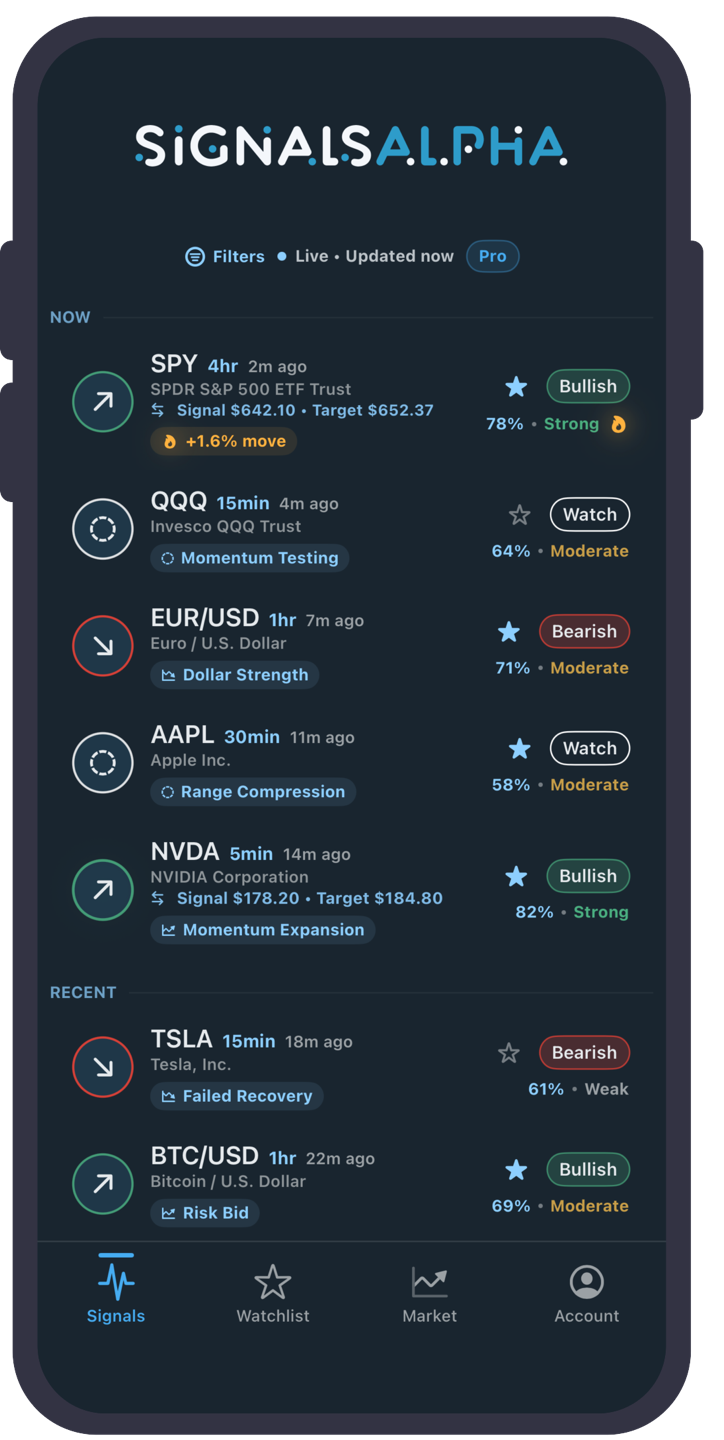Open the AAPL Apple Inc. signal
This screenshot has width=724, height=1440.
[352, 764]
